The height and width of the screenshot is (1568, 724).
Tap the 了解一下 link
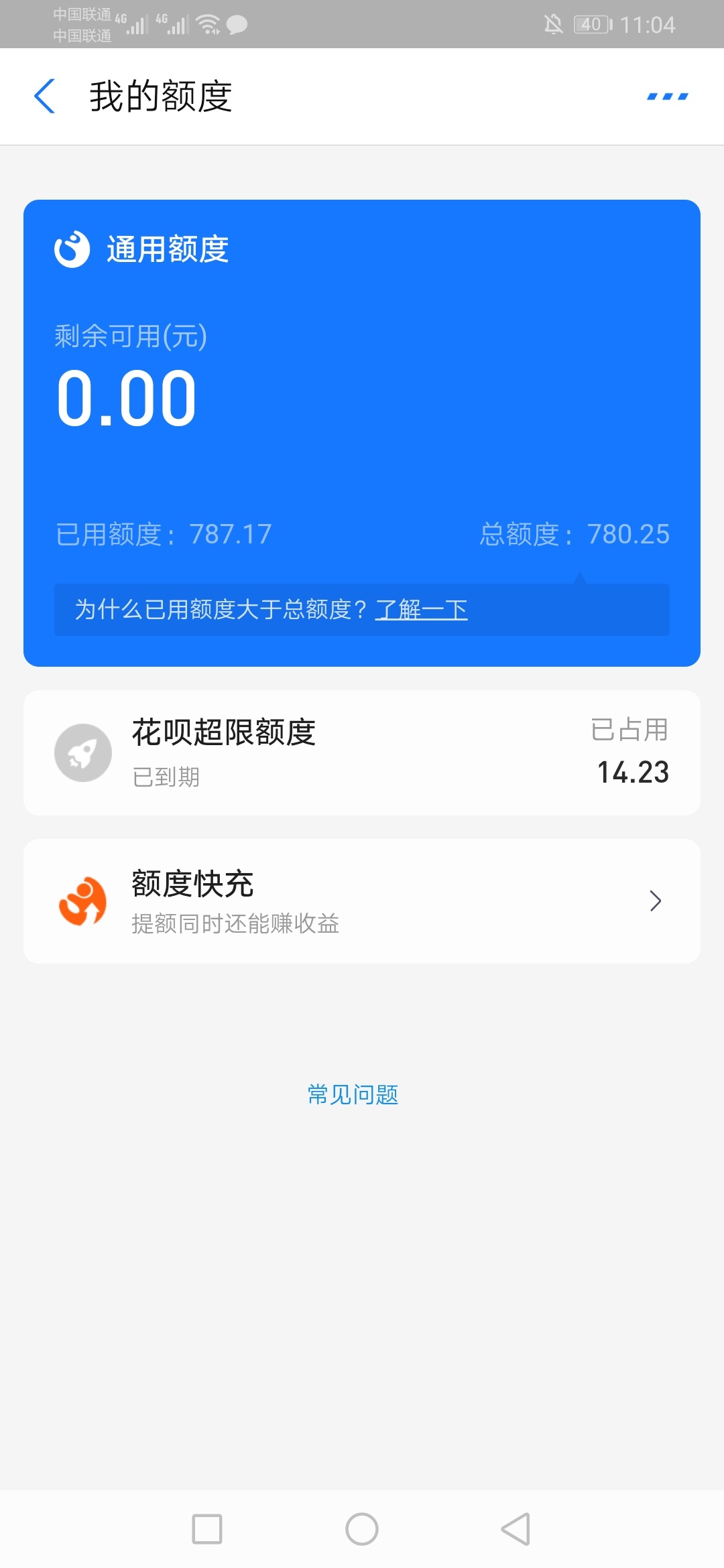click(x=421, y=610)
